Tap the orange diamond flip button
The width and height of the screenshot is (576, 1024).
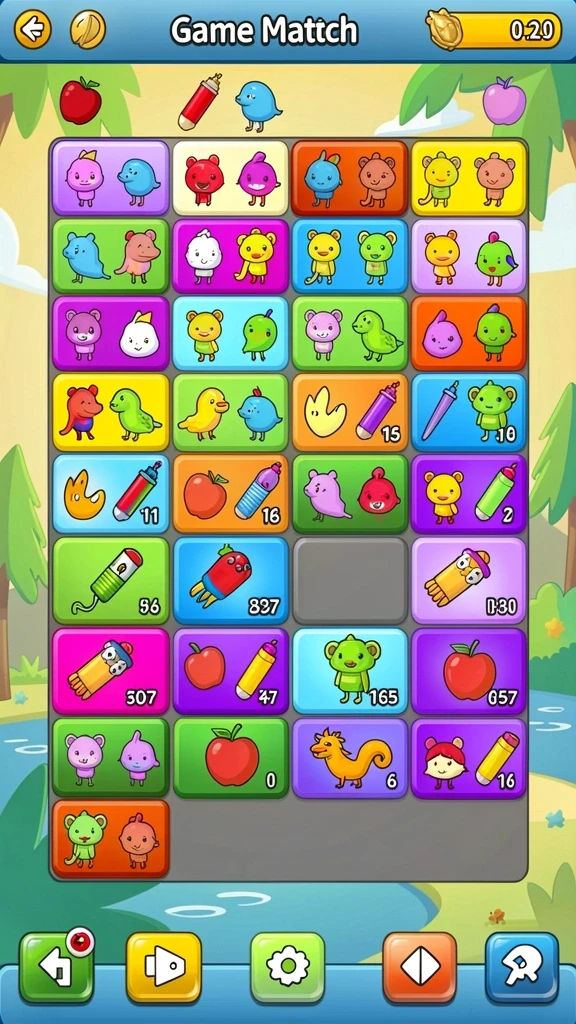click(420, 967)
